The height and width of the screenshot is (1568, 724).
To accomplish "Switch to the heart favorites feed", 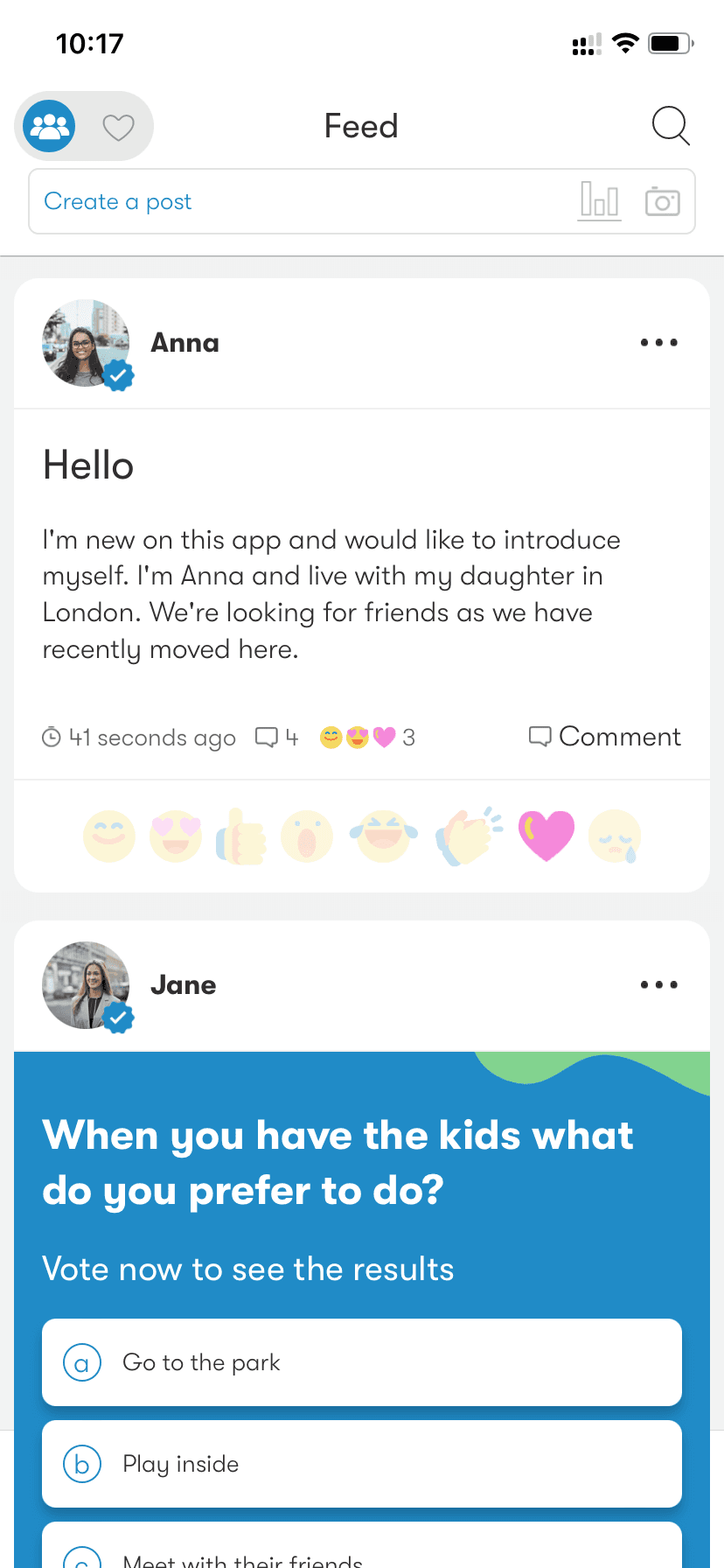I will point(118,128).
